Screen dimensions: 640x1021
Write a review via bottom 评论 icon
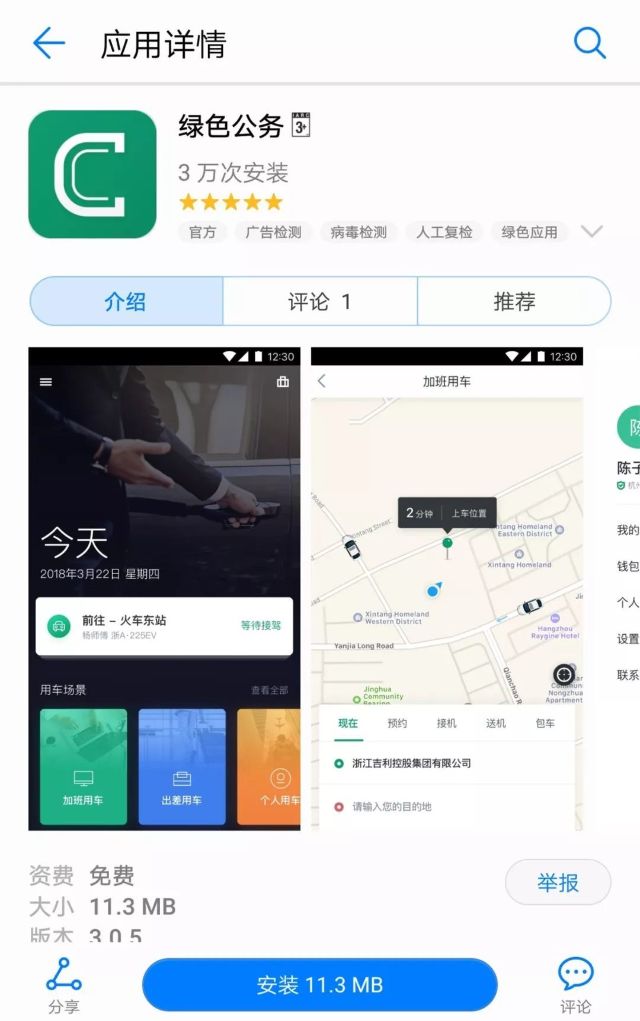[x=575, y=984]
